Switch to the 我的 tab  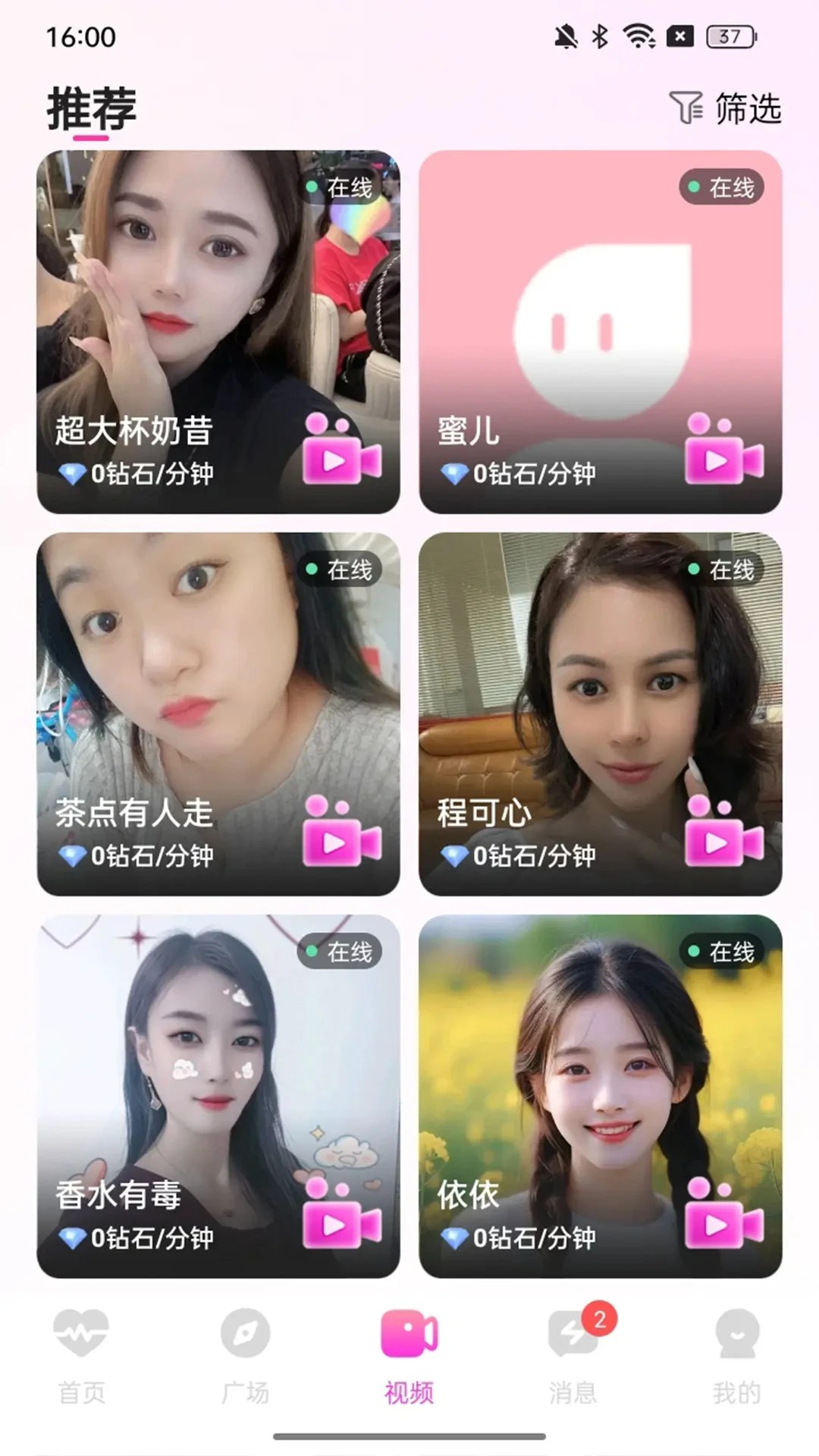coord(736,1355)
